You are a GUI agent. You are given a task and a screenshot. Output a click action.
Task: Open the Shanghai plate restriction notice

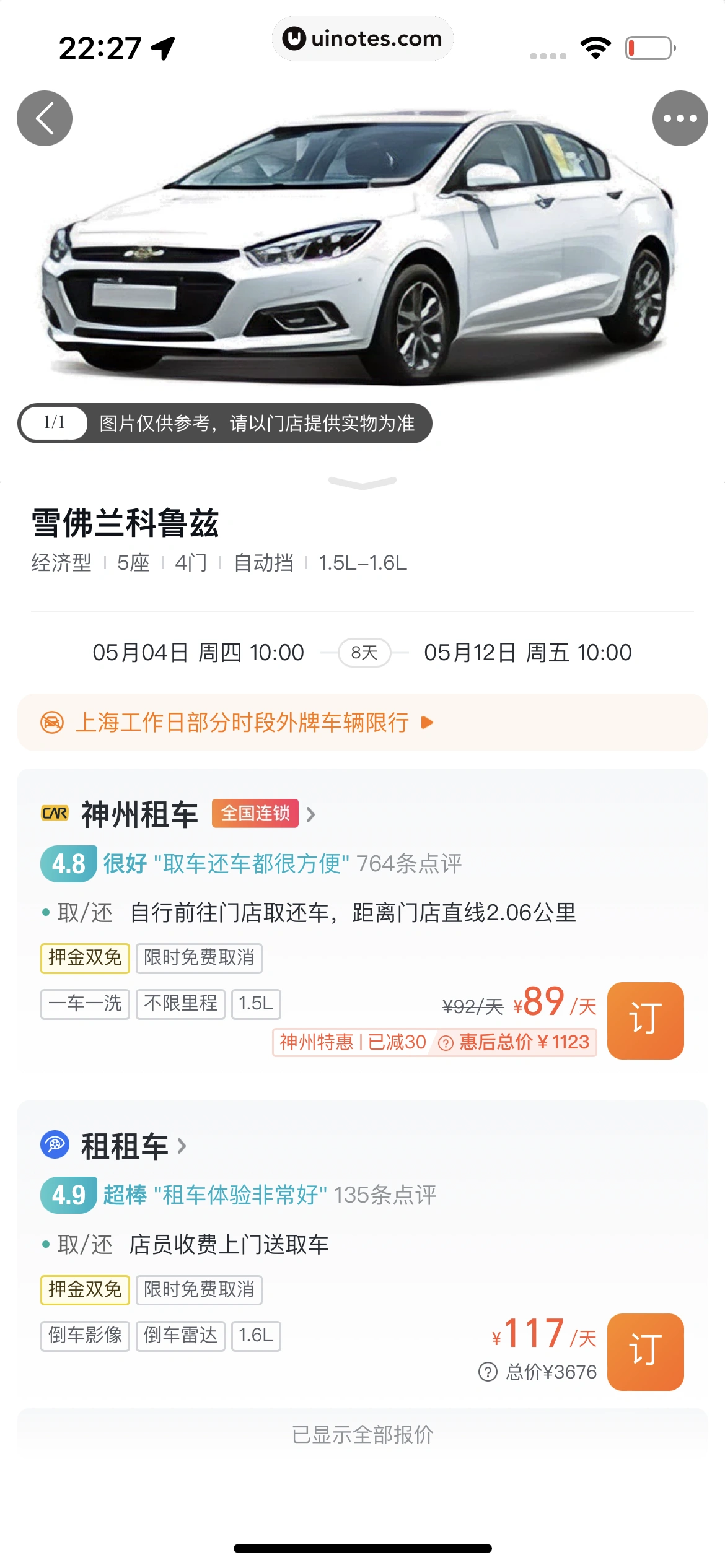[362, 722]
